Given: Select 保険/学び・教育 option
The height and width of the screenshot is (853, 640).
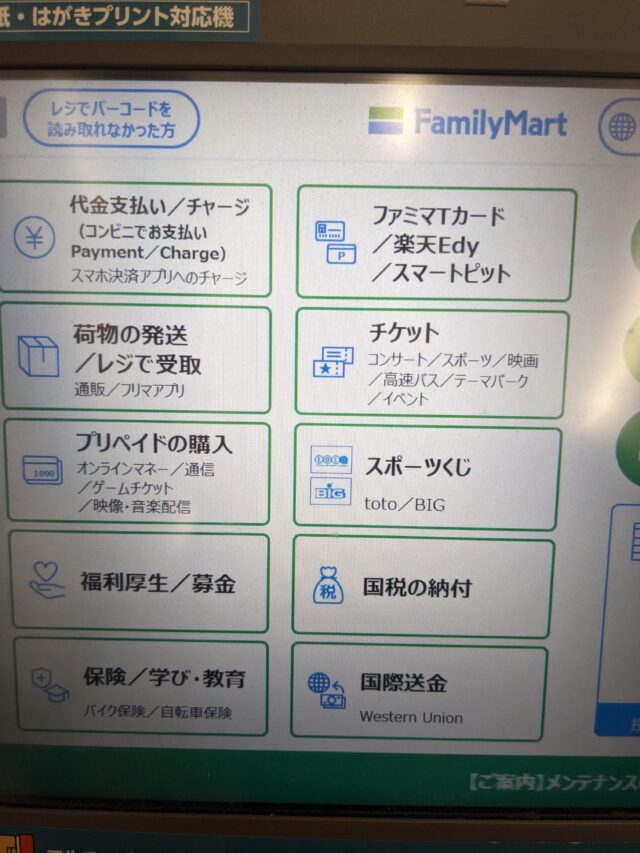Looking at the screenshot, I should (x=141, y=688).
